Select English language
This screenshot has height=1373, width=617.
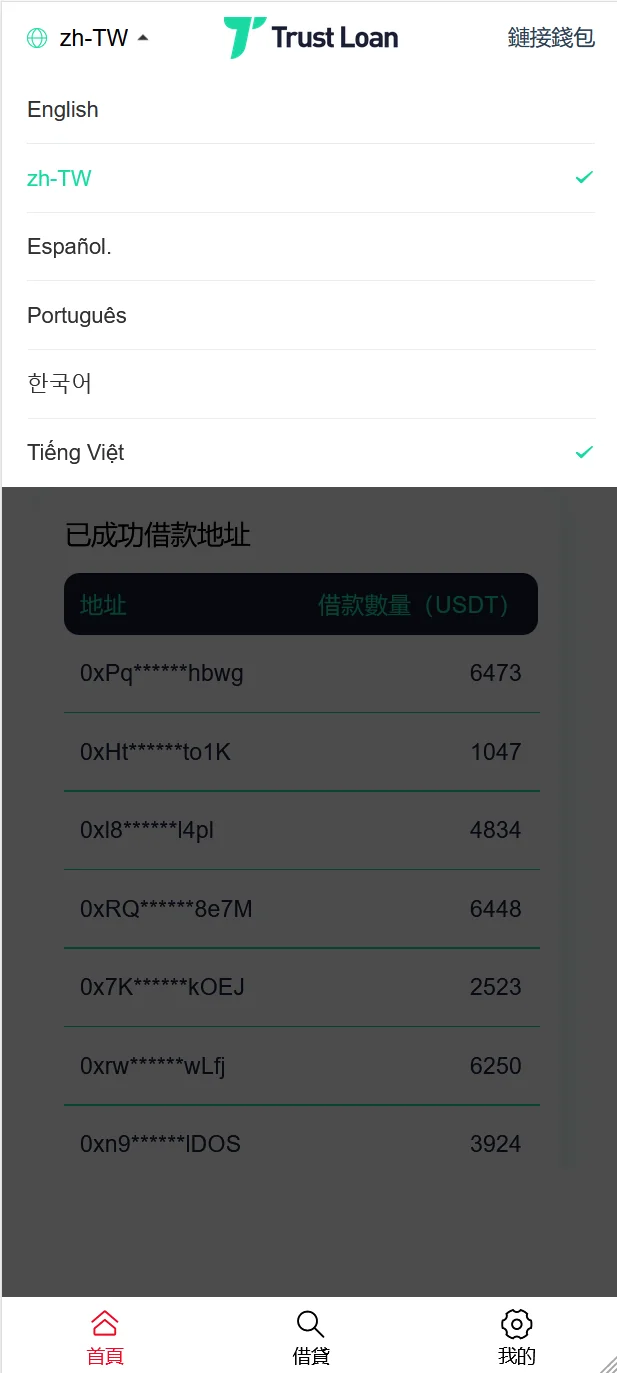click(63, 110)
